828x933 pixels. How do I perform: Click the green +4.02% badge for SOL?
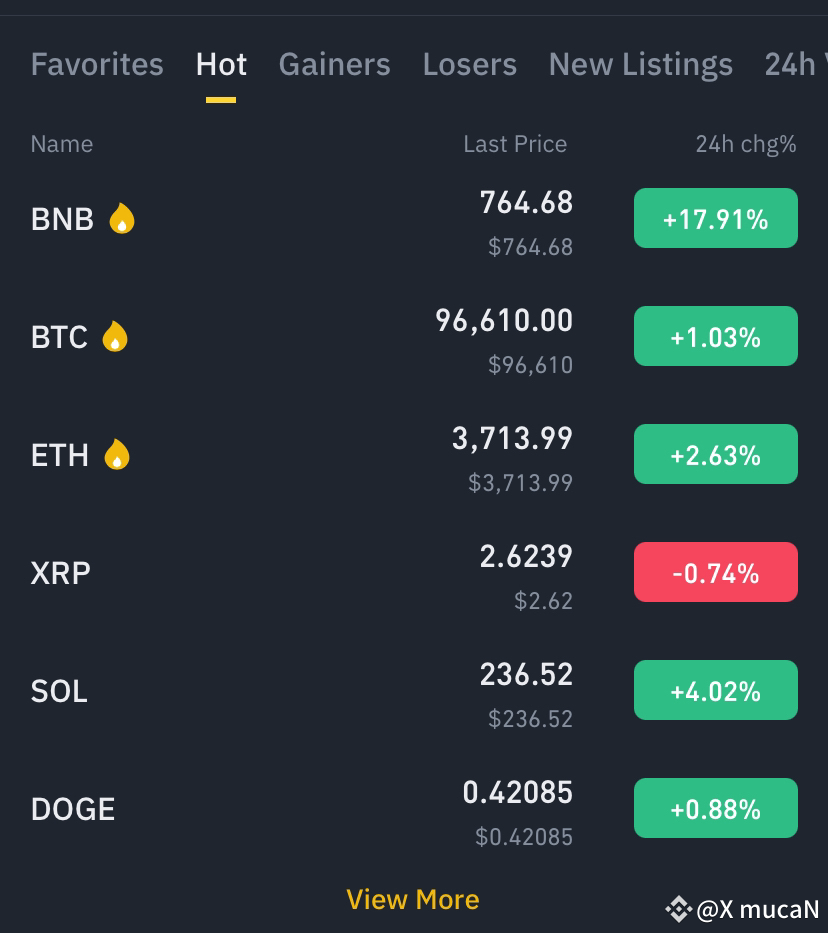pyautogui.click(x=715, y=690)
